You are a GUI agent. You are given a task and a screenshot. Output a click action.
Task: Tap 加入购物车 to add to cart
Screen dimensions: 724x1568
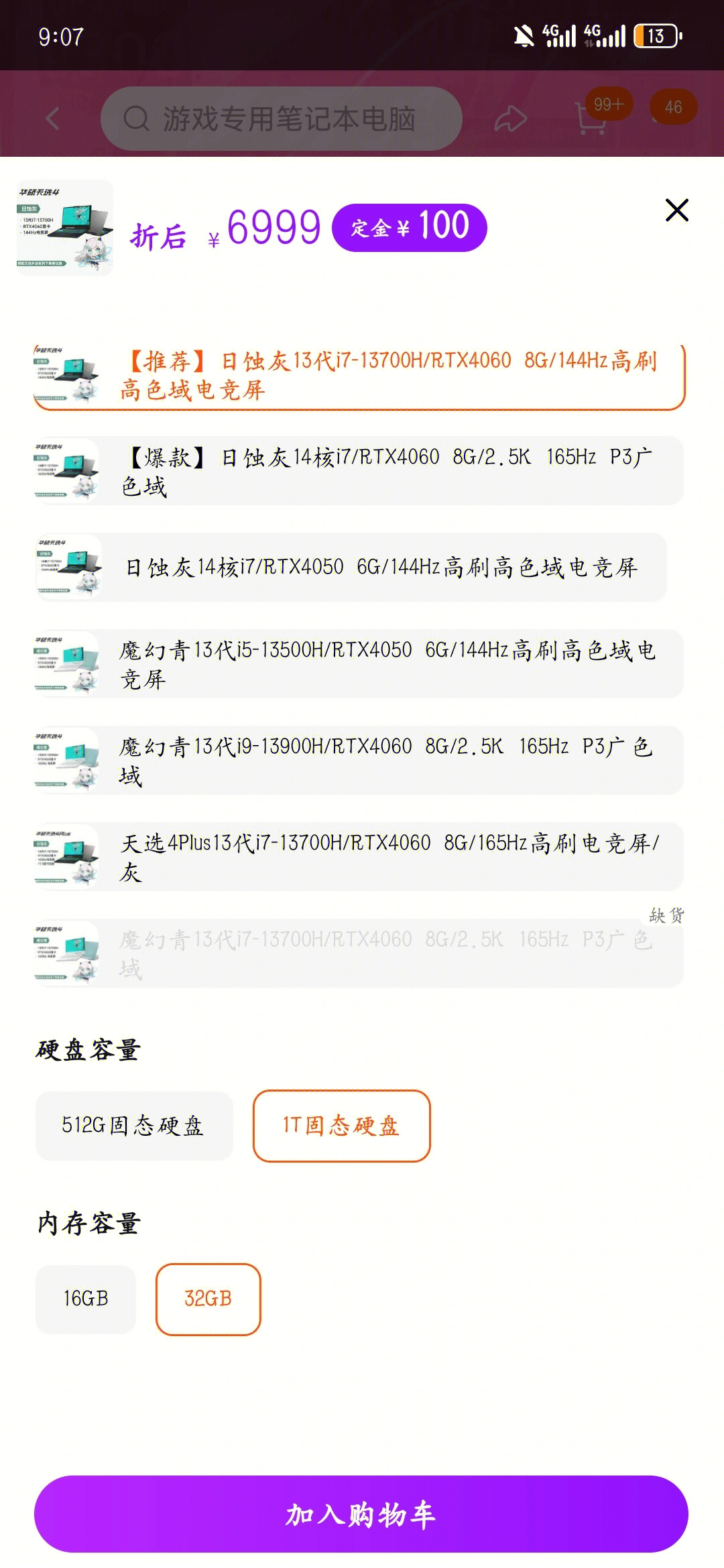[x=361, y=1514]
